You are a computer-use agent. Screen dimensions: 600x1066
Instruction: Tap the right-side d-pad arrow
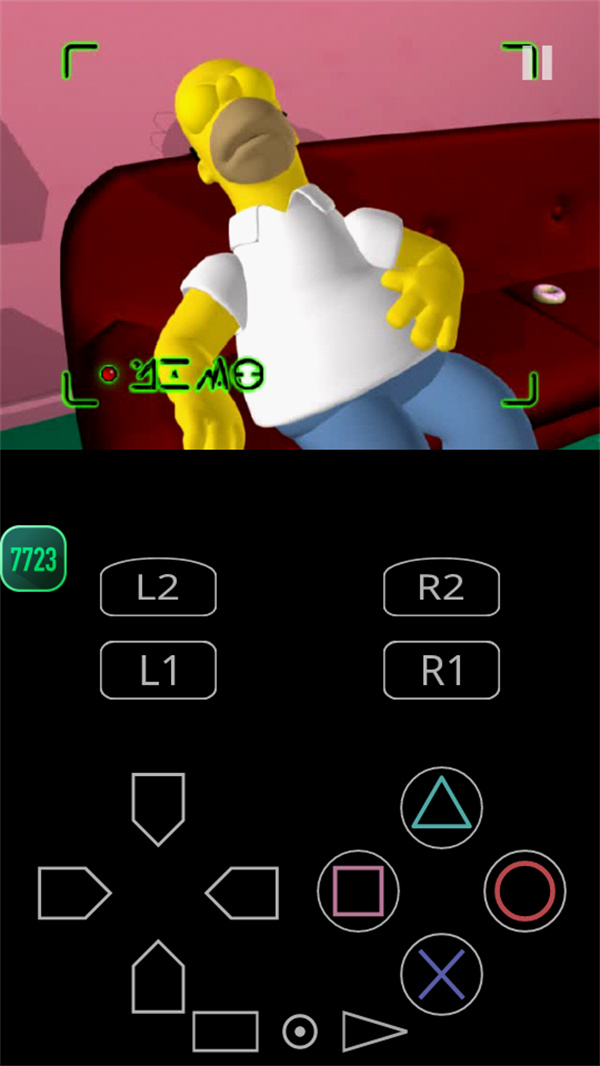tap(243, 893)
